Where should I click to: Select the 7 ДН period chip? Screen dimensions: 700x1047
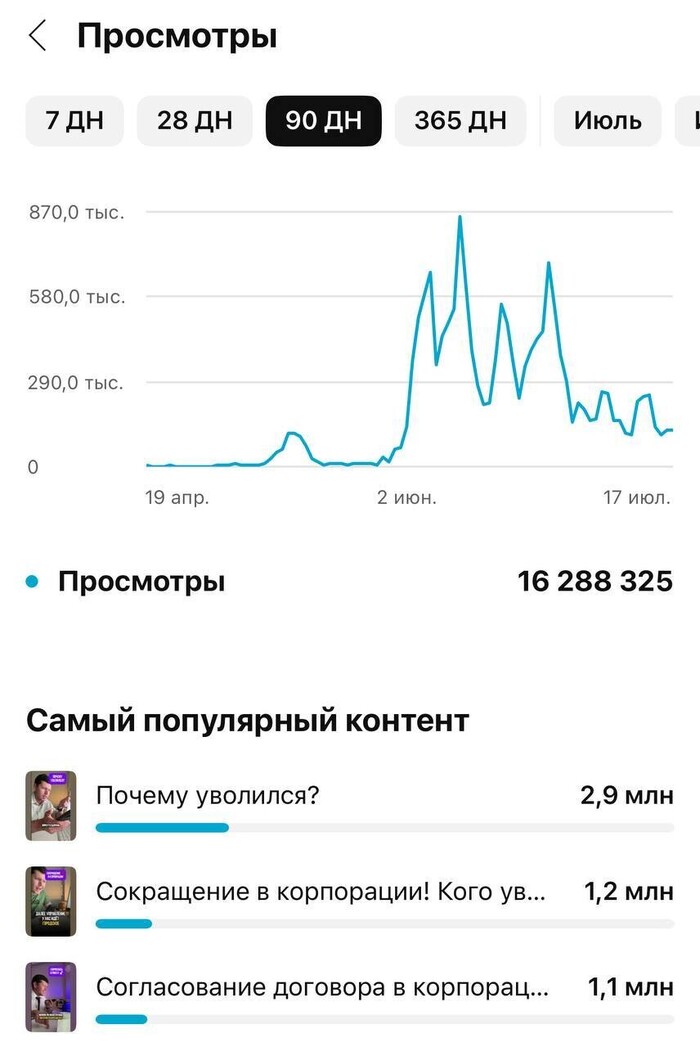click(x=74, y=121)
